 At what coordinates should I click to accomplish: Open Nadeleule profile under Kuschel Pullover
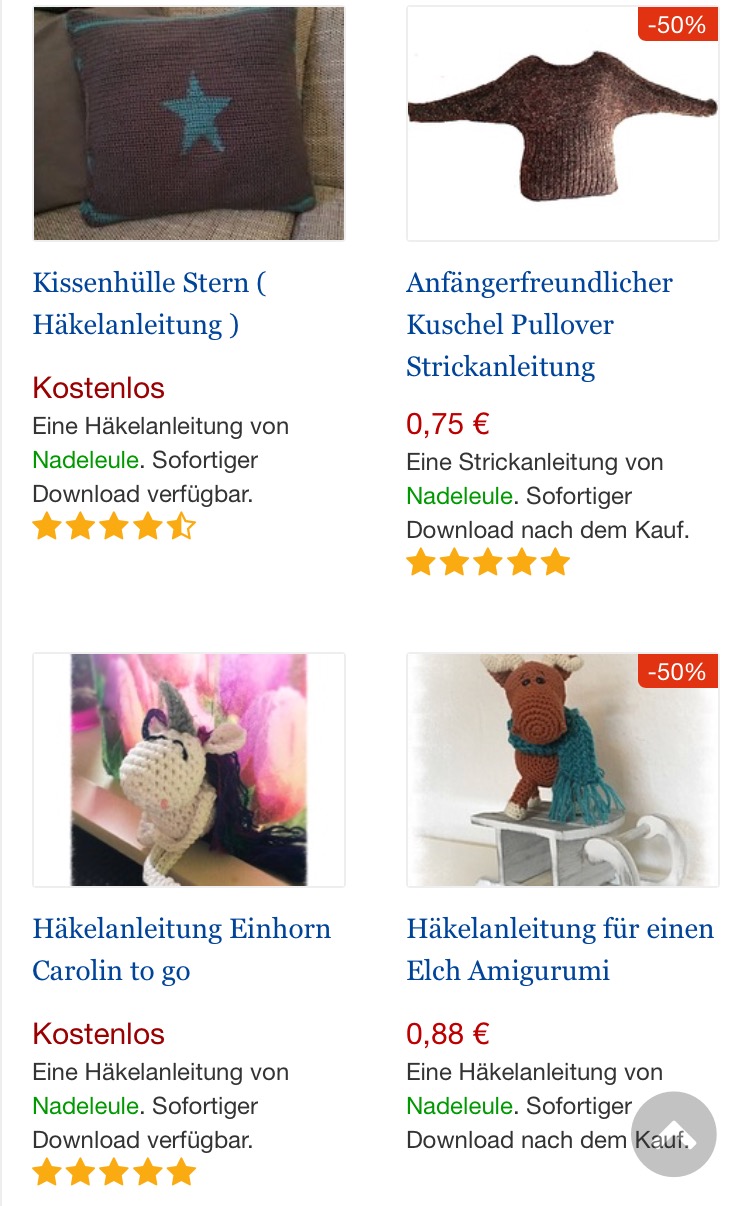(x=460, y=496)
